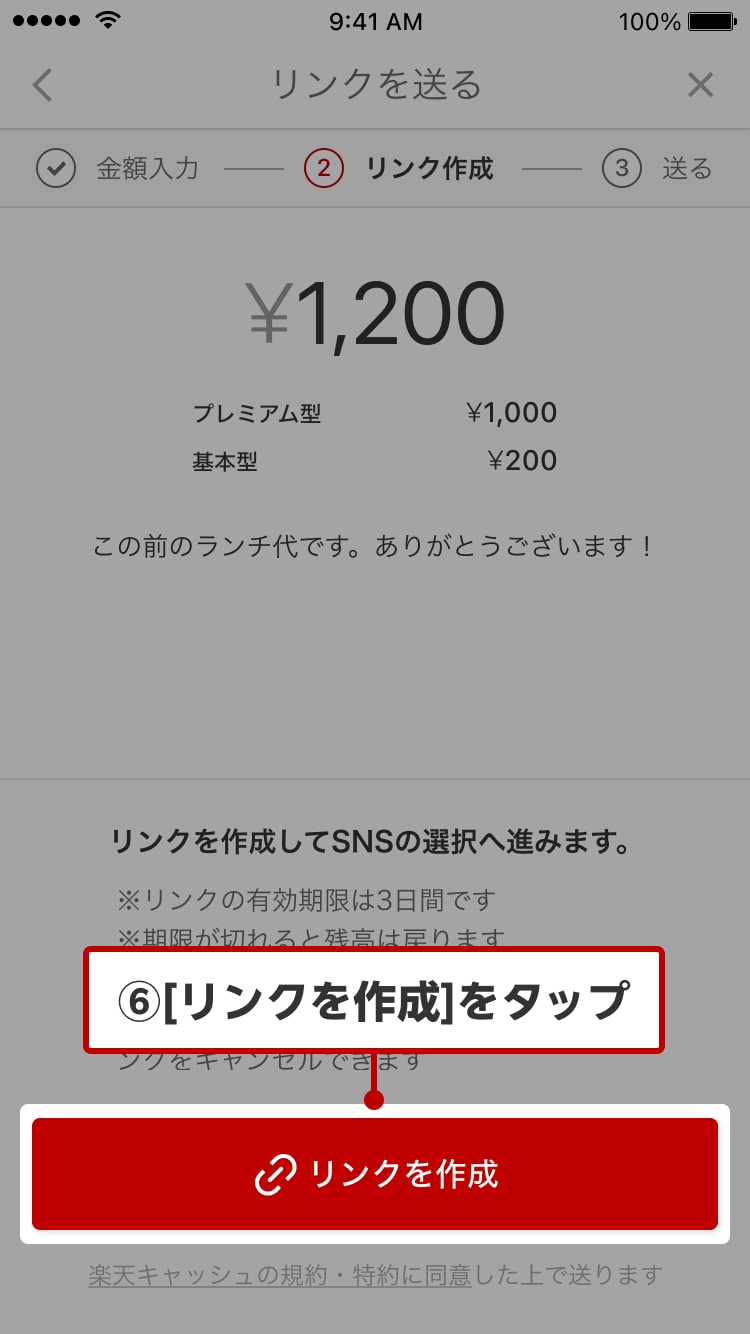The image size is (750, 1334).
Task: Expand the ¥1,200 amount breakdown
Action: tap(375, 312)
